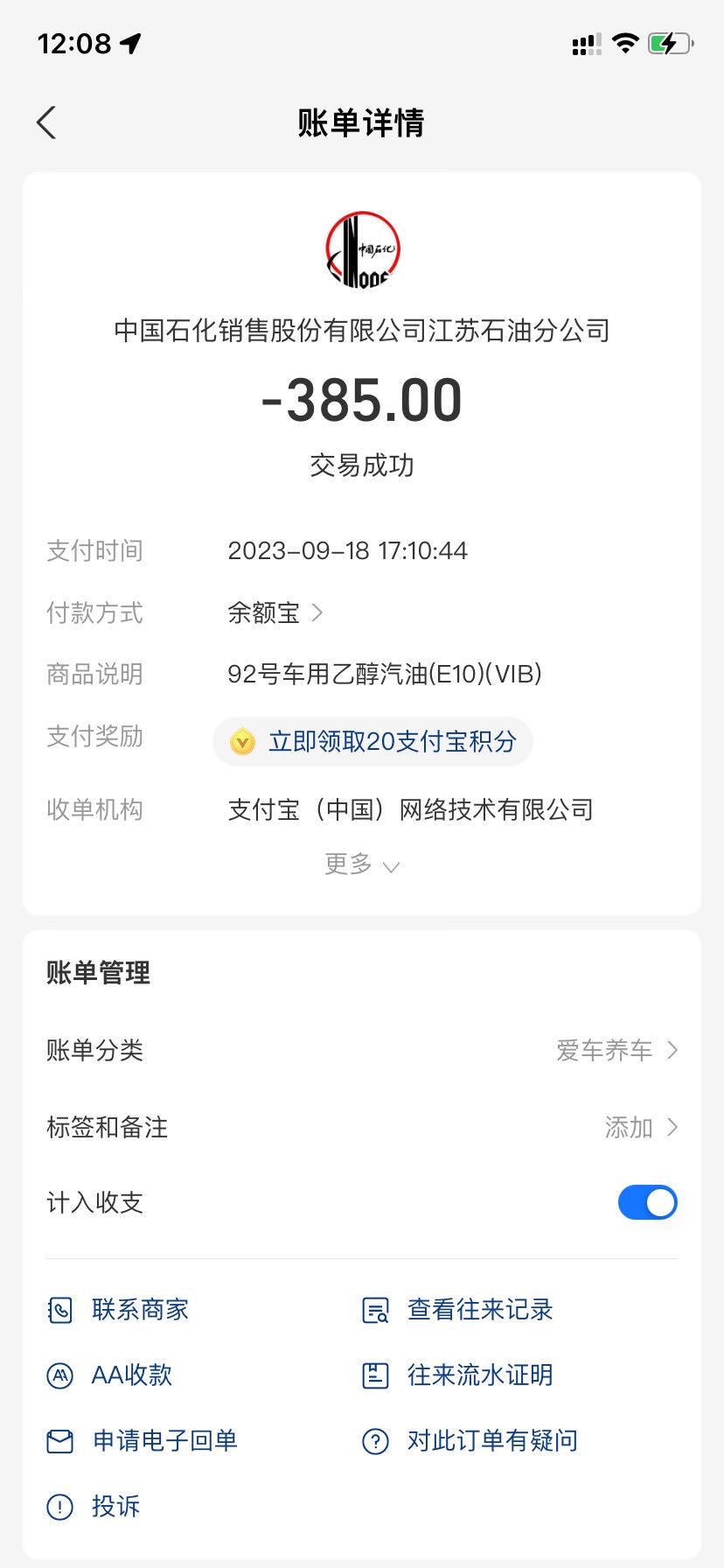Screen dimensions: 724x1568
Task: Expand the 更多 details section
Action: [x=362, y=864]
